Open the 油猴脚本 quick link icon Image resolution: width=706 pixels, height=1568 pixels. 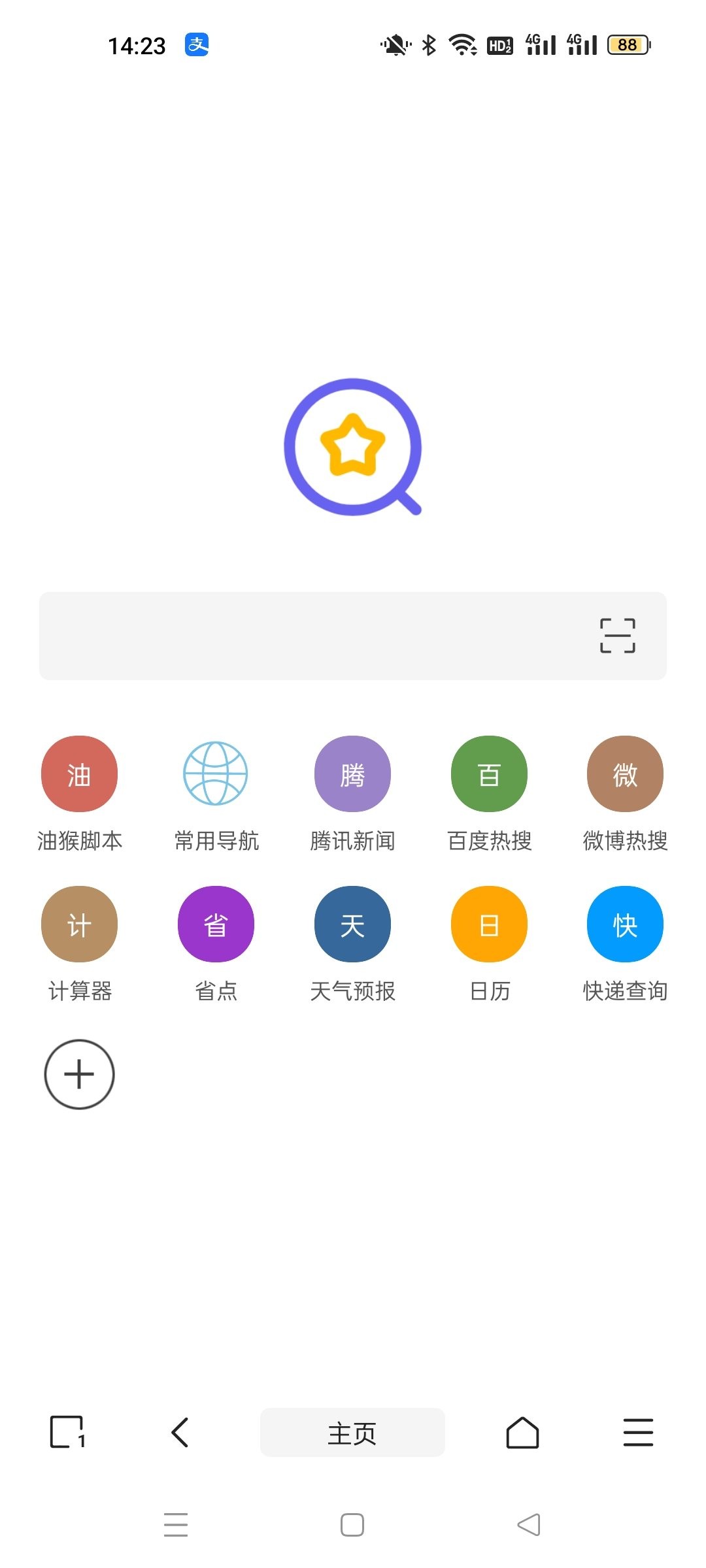tap(78, 774)
